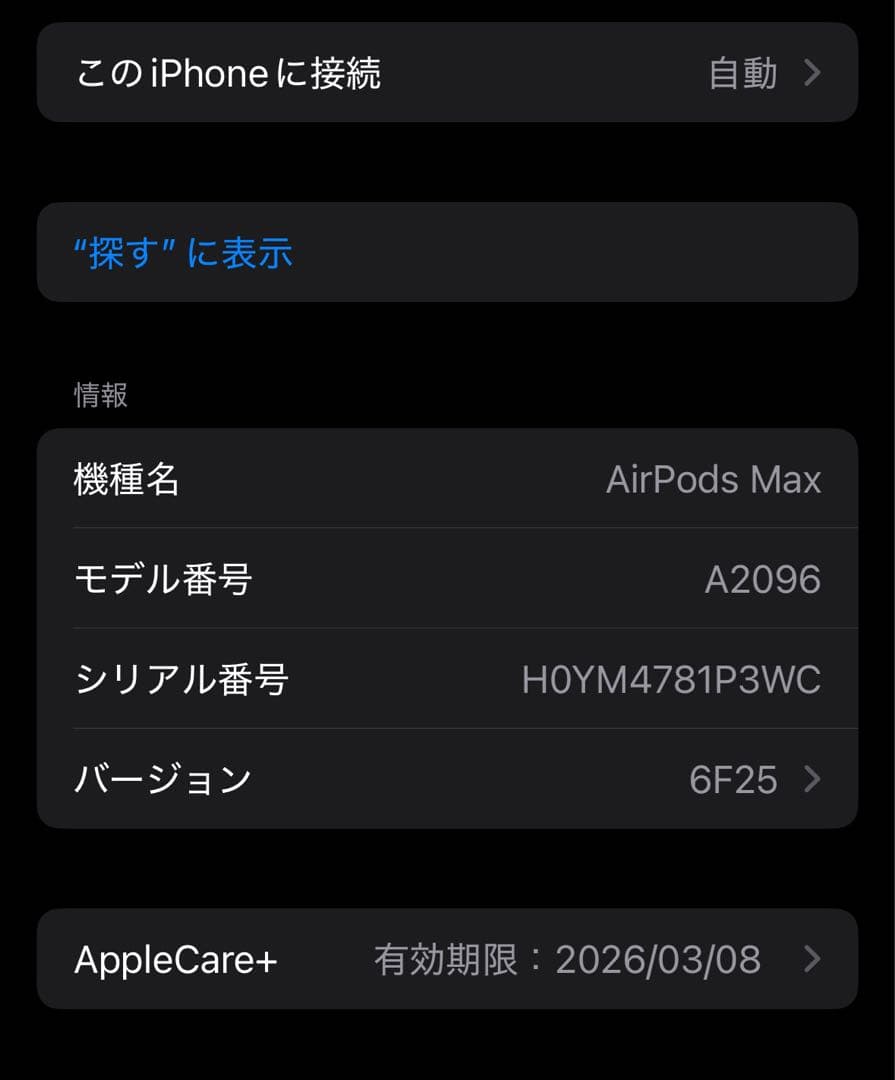Expand firmware info via the バージョン chevron

(812, 779)
